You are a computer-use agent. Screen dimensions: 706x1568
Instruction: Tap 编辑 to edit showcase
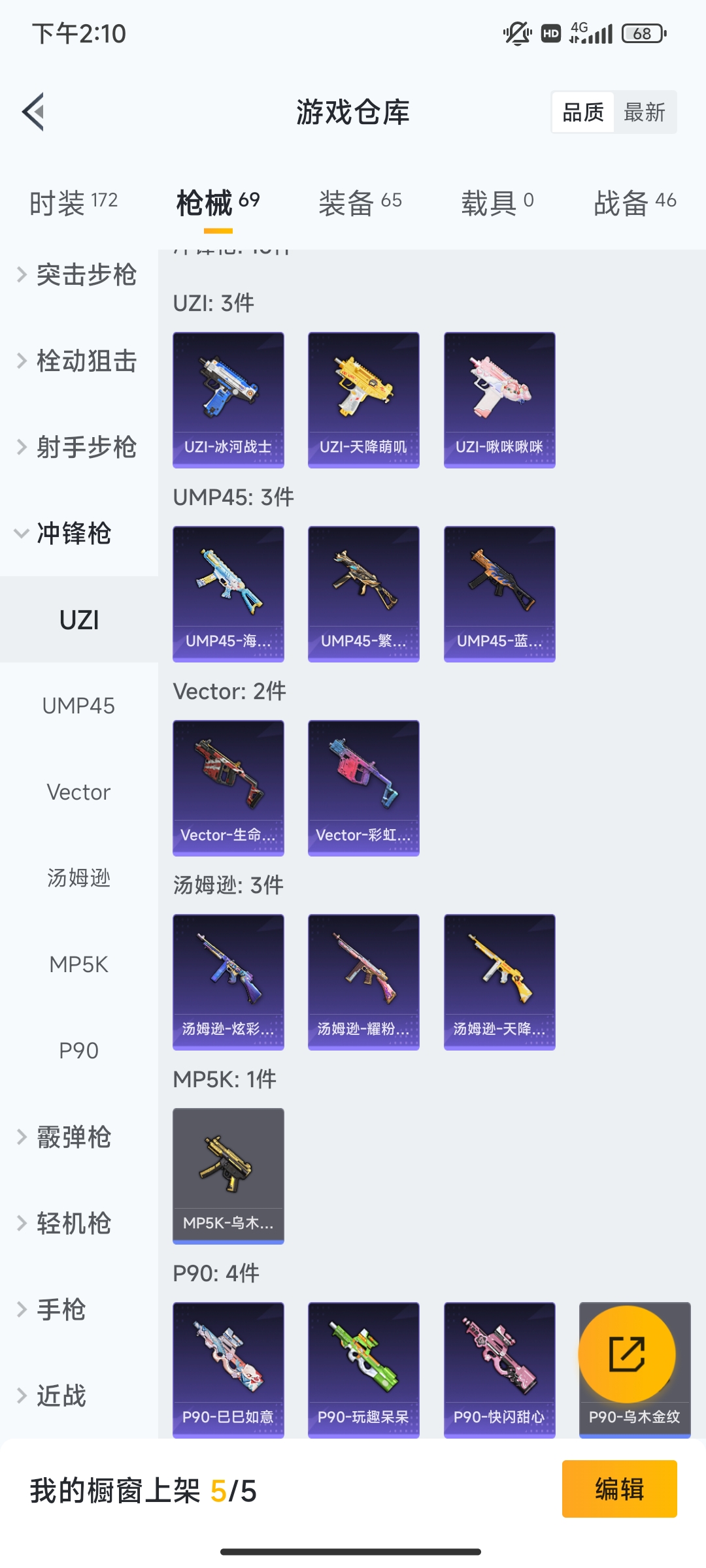click(x=619, y=1489)
